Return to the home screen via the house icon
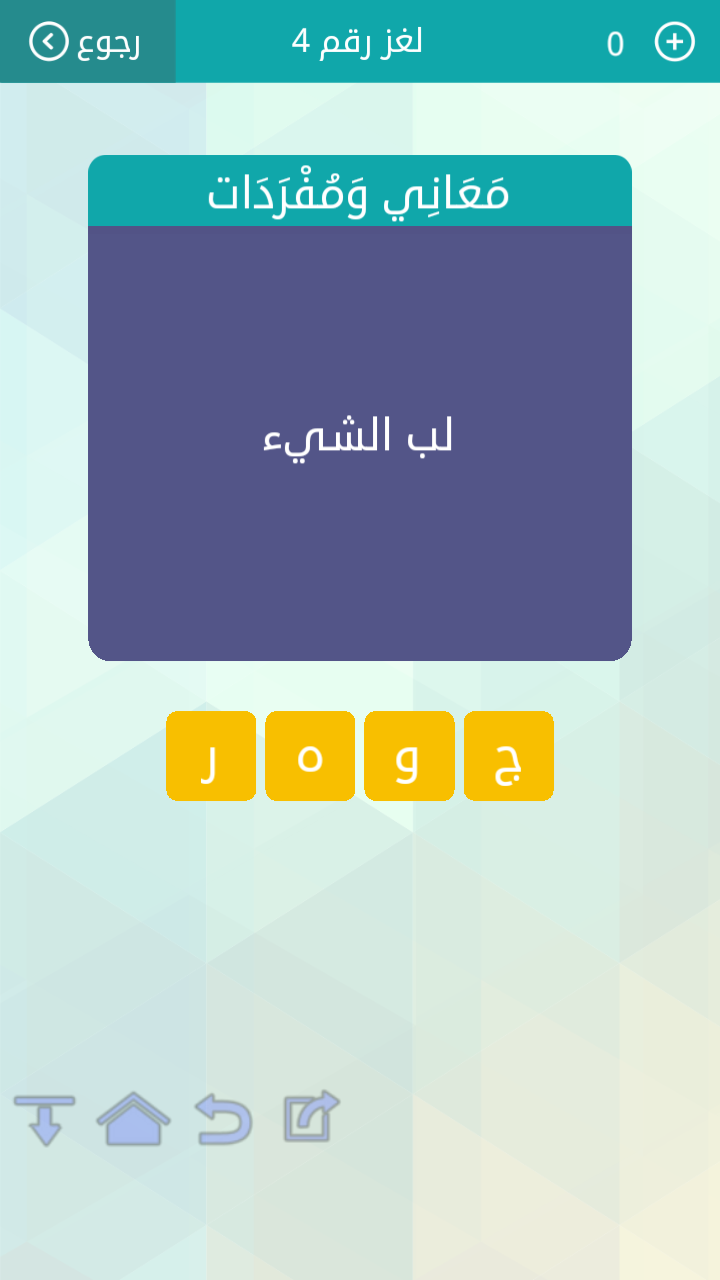720x1280 pixels. pyautogui.click(x=133, y=1119)
